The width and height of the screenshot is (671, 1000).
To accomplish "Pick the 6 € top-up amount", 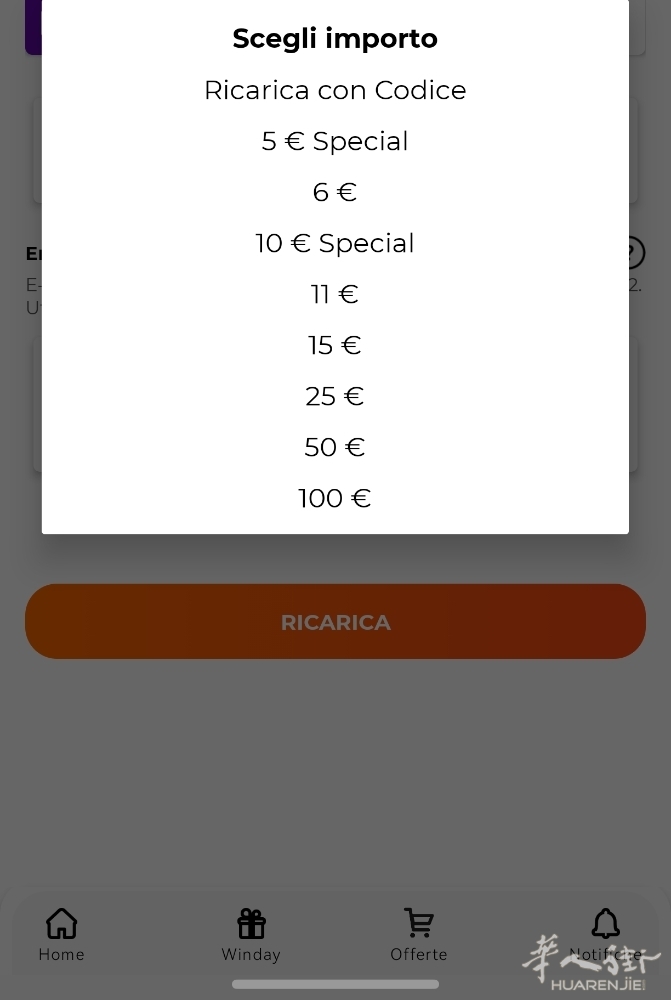I will tap(335, 192).
